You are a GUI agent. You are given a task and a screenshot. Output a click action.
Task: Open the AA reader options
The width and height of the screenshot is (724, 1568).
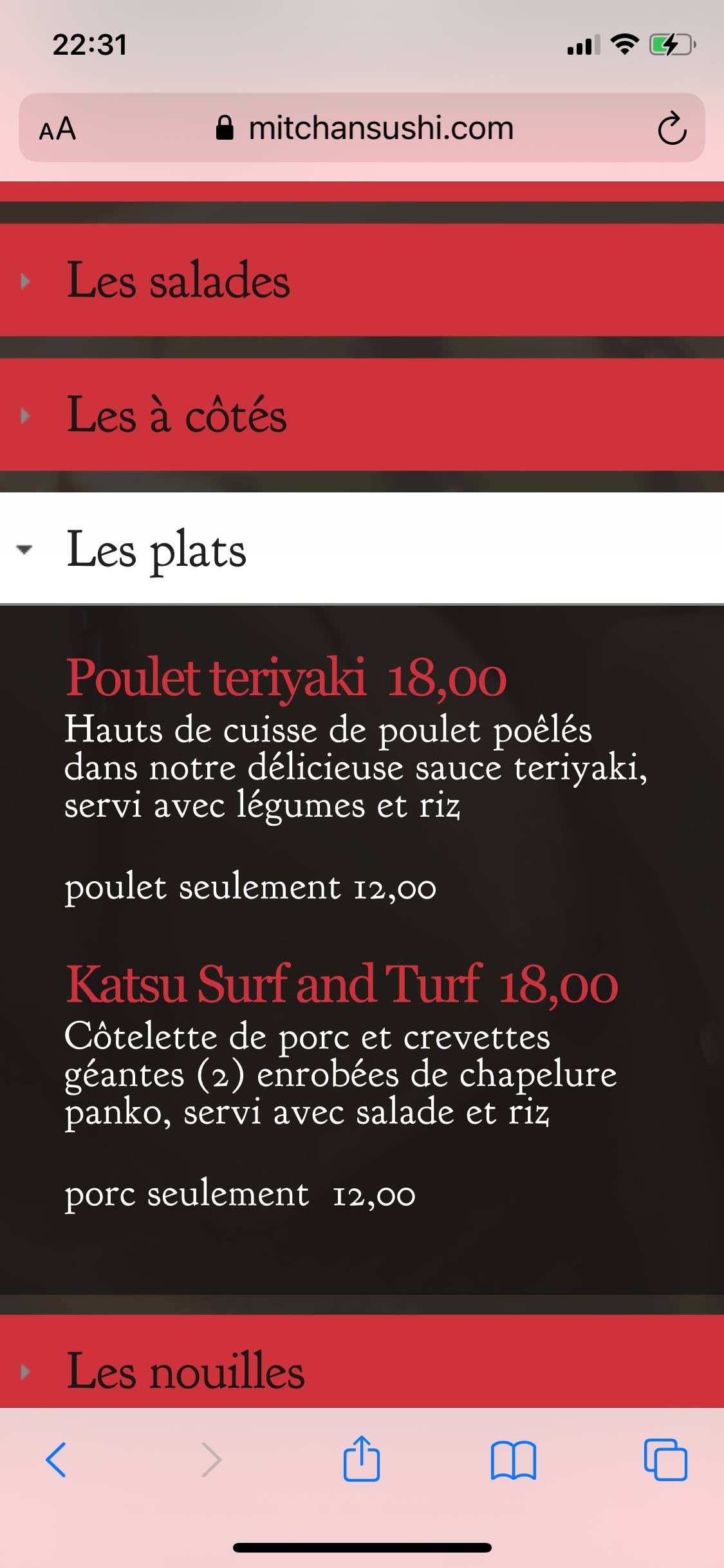(58, 129)
